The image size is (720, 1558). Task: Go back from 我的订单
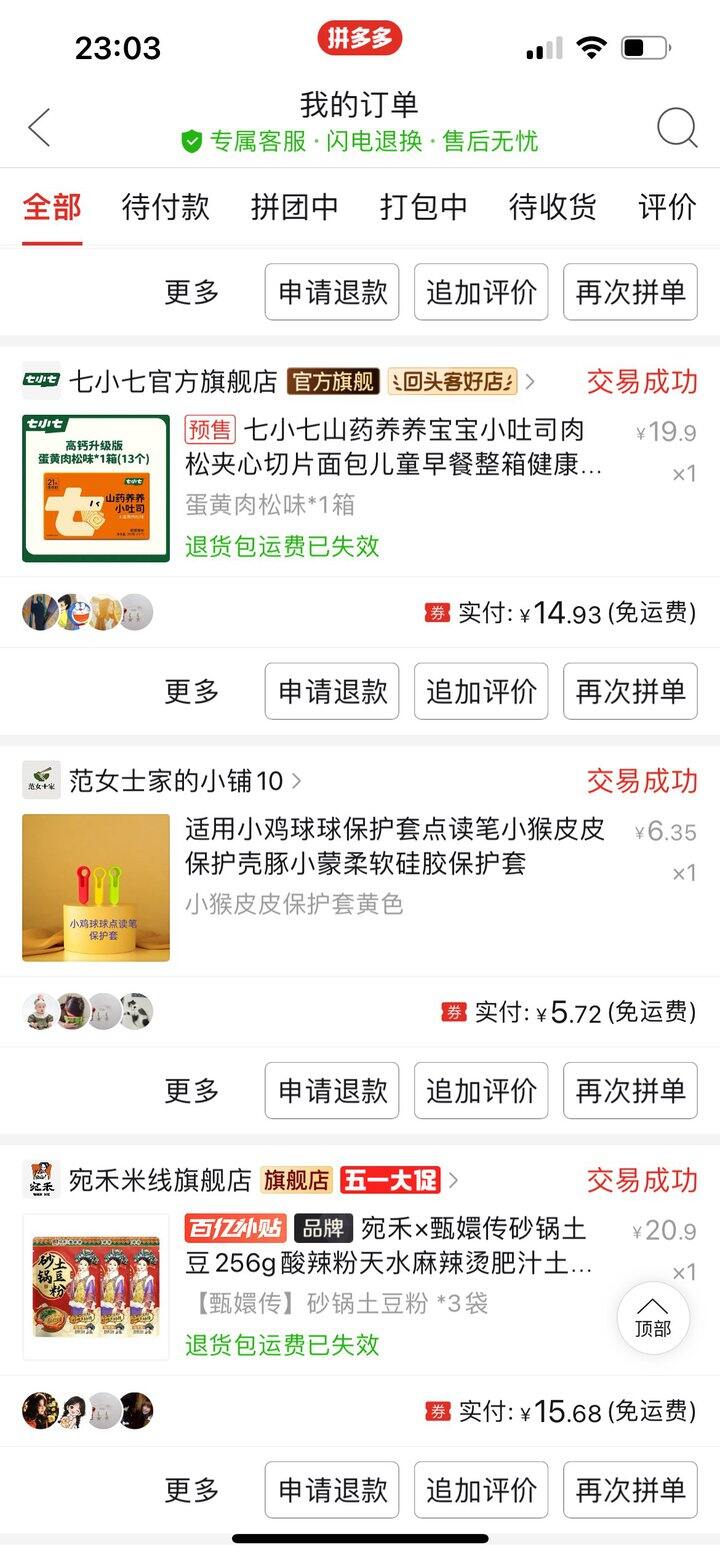40,128
